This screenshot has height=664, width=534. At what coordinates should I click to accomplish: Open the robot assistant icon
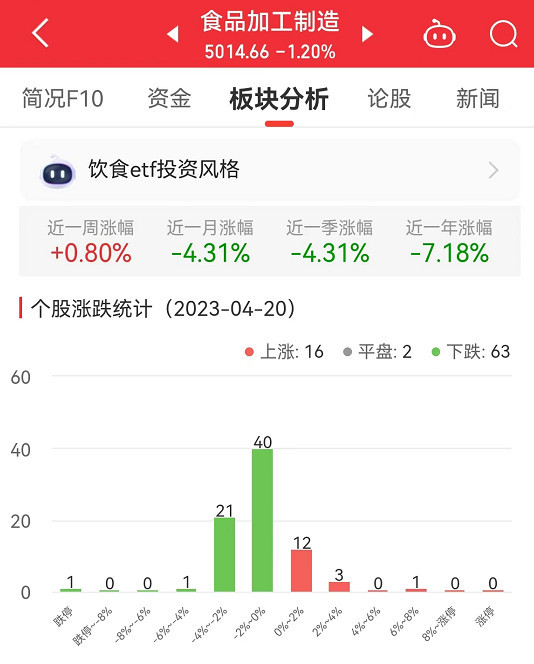pos(440,34)
